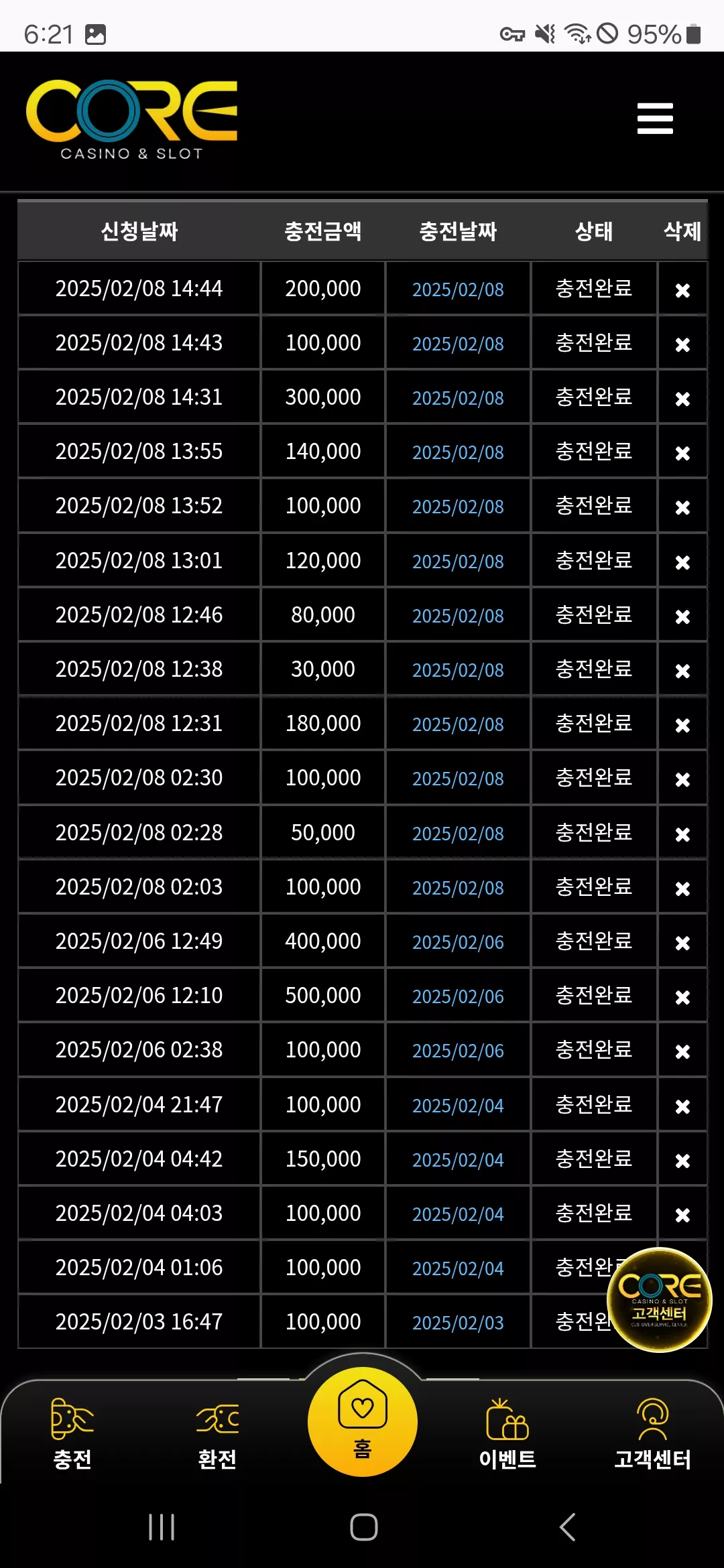Delete the 2025/02/08 12:46 charge row
The width and height of the screenshot is (724, 1568).
[x=682, y=616]
